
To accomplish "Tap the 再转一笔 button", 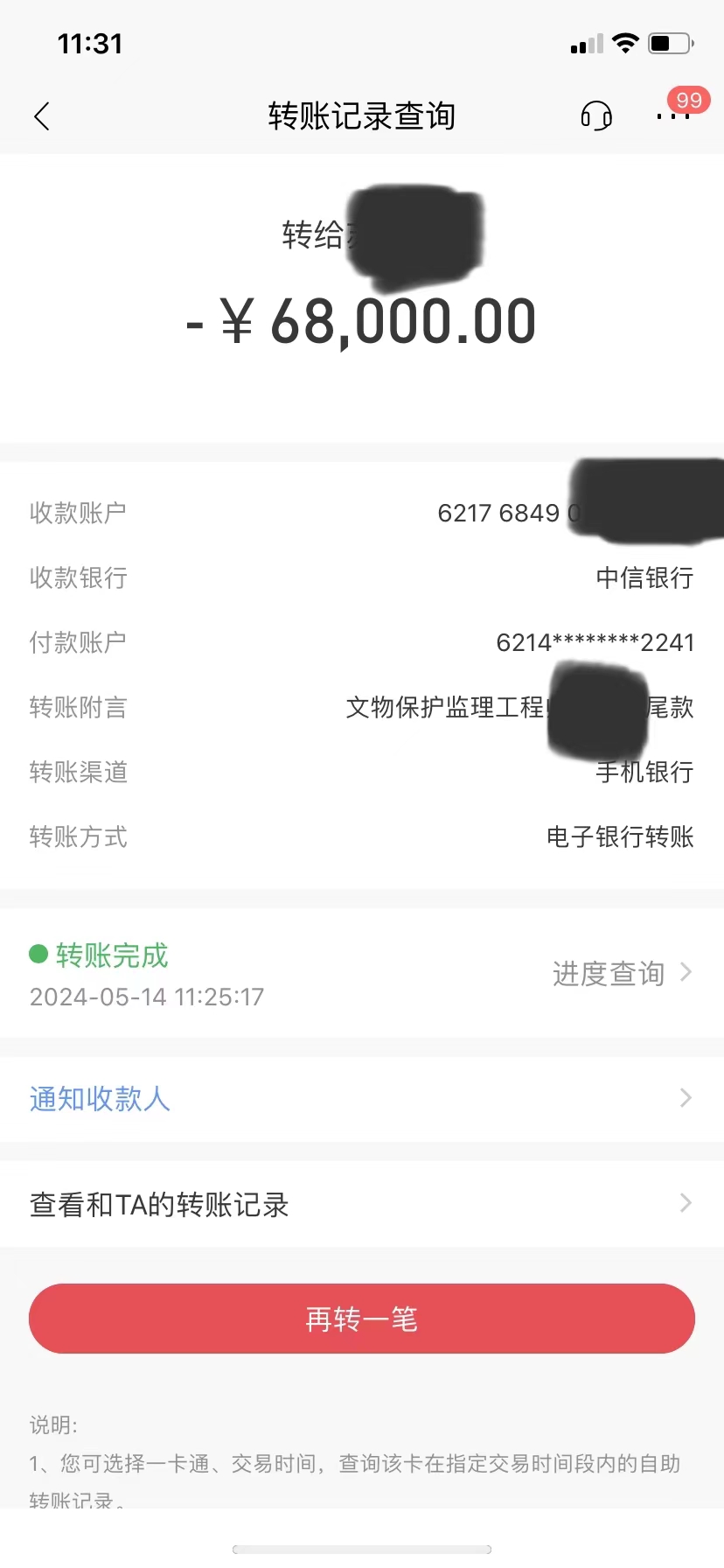I will 361,1318.
